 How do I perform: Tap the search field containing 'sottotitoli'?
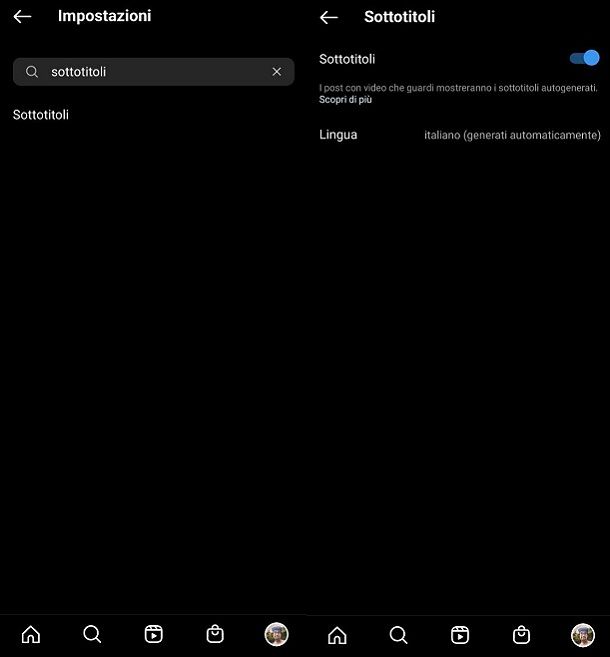(150, 72)
